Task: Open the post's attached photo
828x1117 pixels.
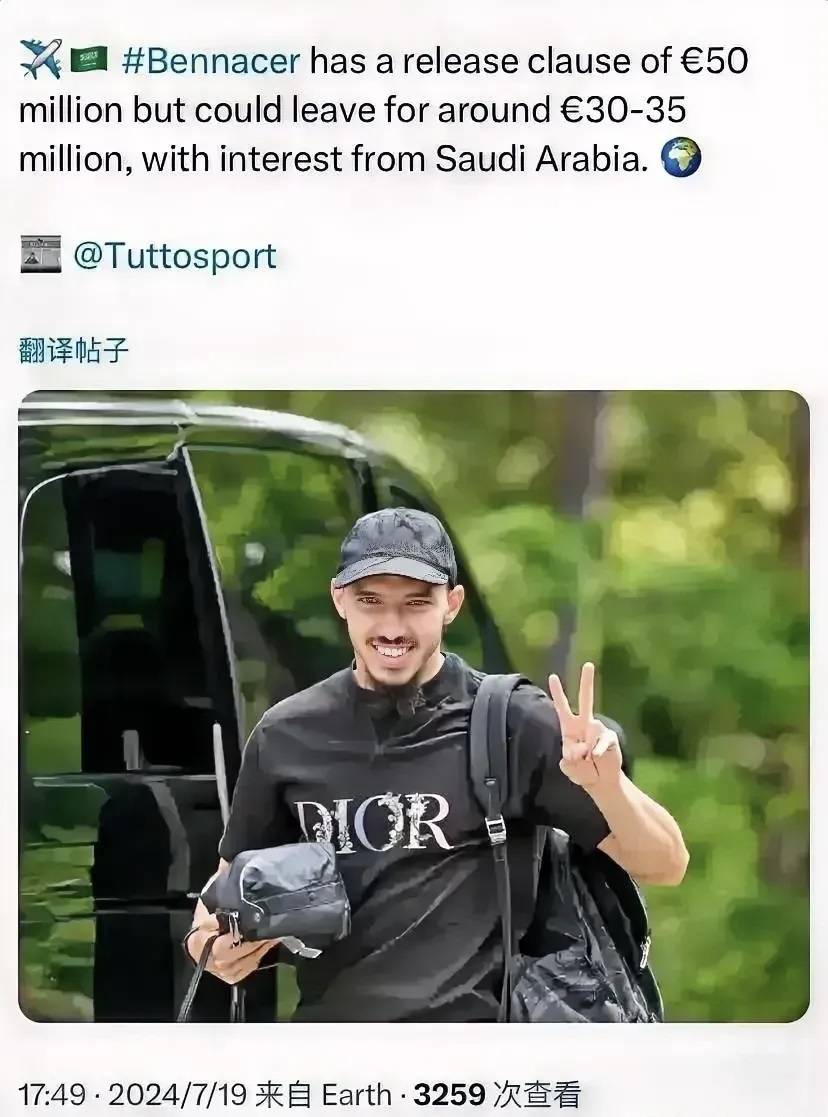Action: (x=413, y=705)
